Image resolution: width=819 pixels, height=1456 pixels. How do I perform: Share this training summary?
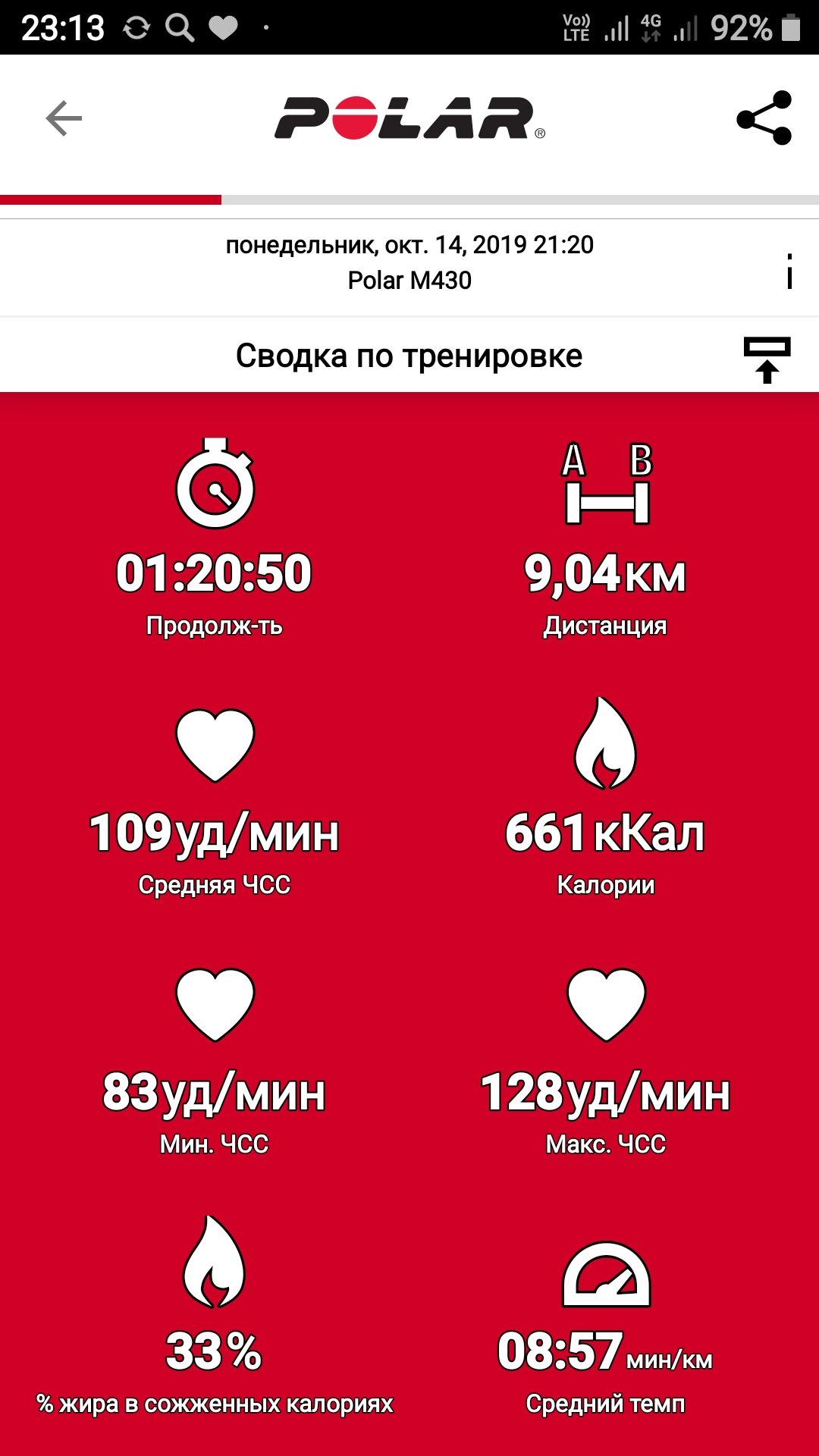764,118
